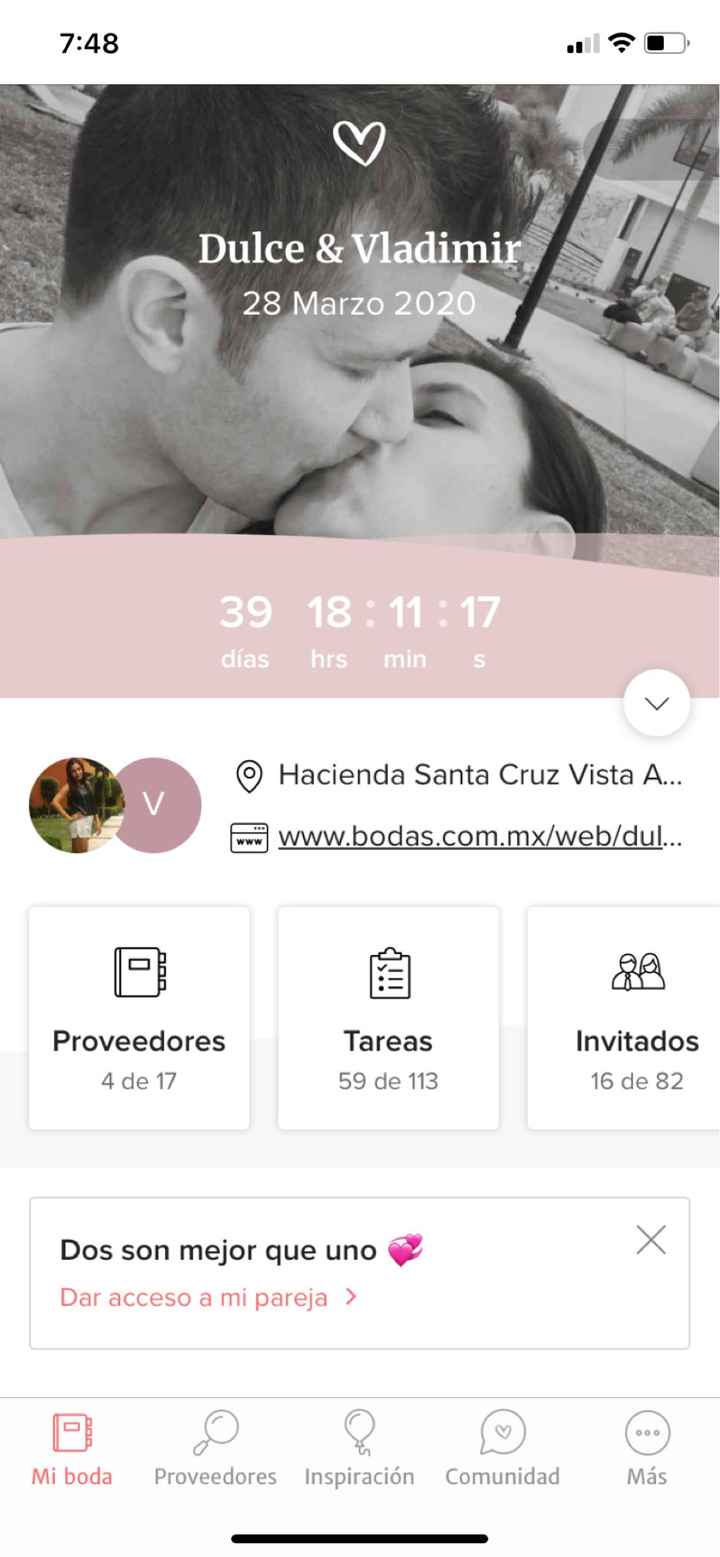Tap the bride's profile photo
720x1557 pixels.
click(75, 805)
